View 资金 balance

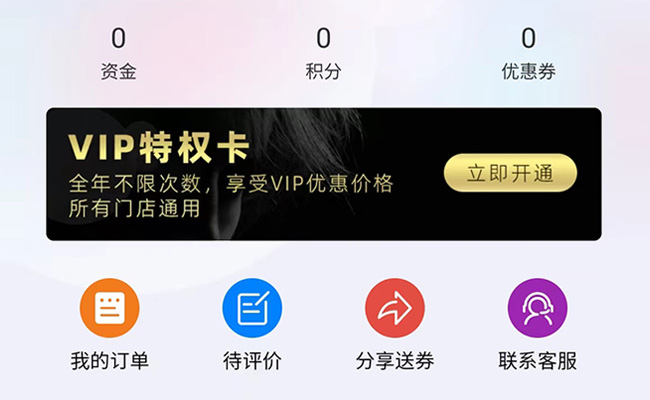[118, 55]
